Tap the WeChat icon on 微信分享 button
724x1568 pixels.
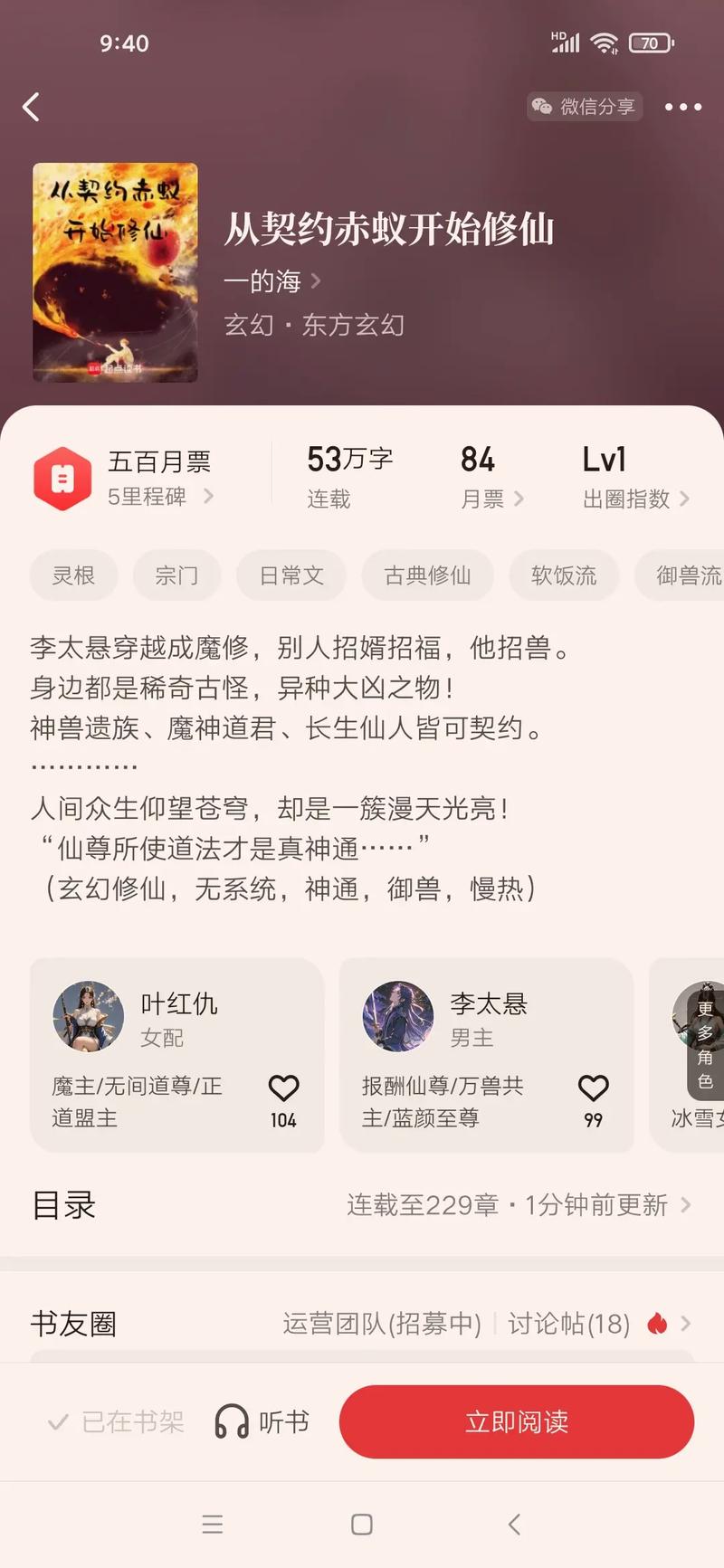(x=543, y=106)
